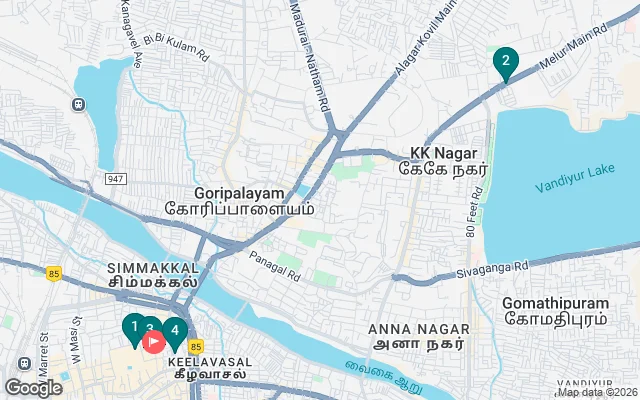Select map pin number 4
The width and height of the screenshot is (640, 400).
tap(175, 329)
